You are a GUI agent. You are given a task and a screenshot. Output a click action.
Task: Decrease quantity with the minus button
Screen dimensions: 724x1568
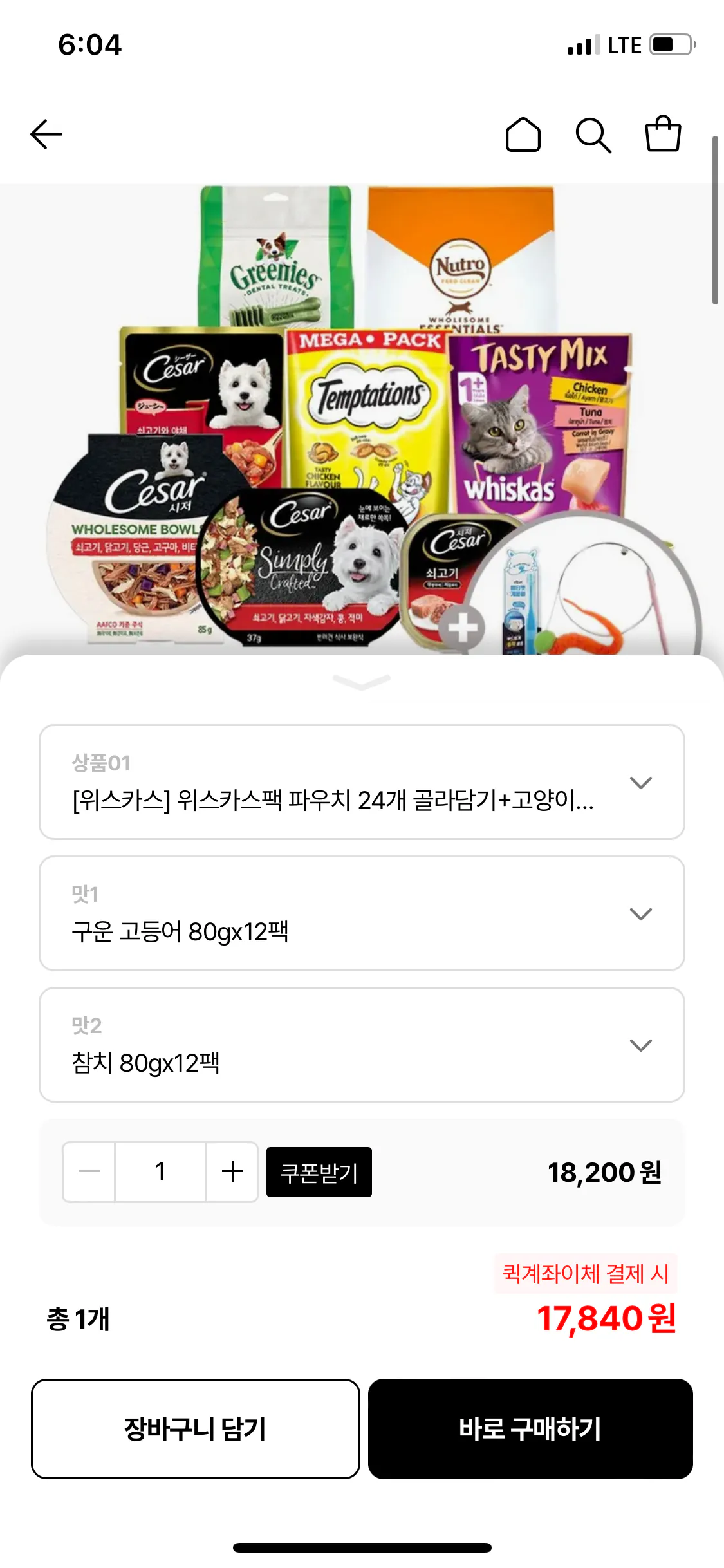(x=89, y=1171)
